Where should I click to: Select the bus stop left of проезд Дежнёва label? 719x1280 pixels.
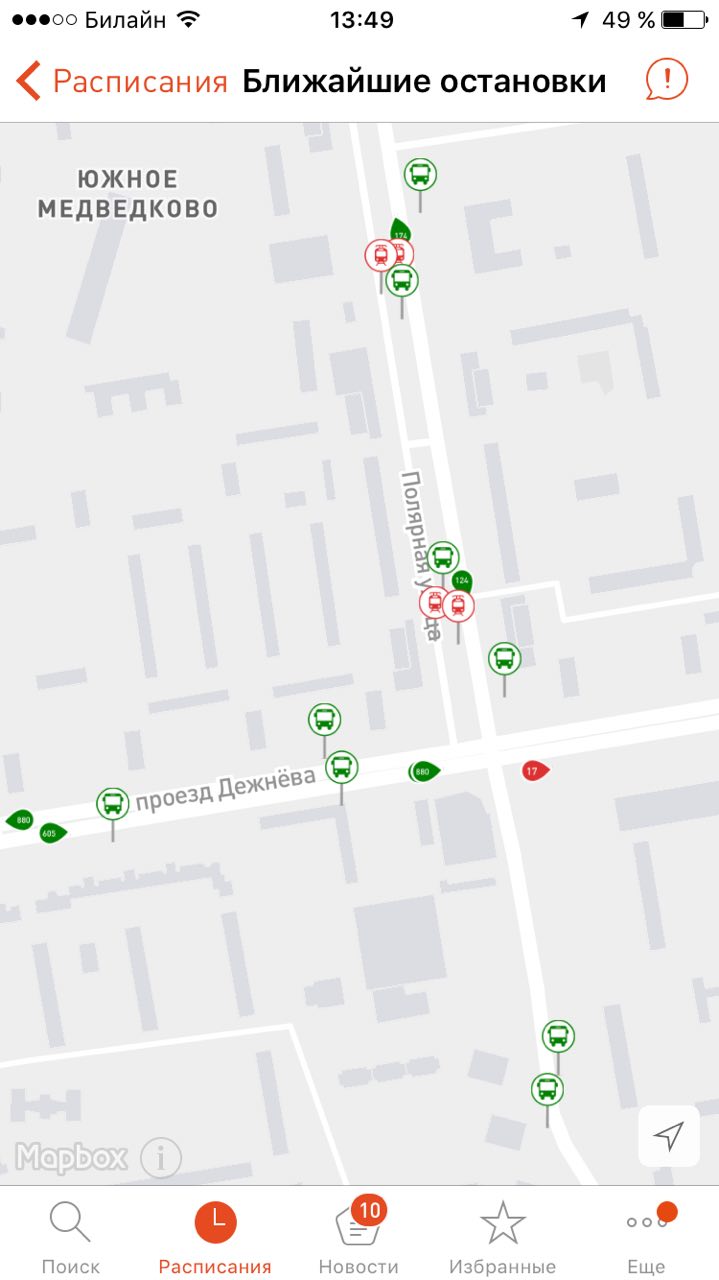pyautogui.click(x=113, y=803)
